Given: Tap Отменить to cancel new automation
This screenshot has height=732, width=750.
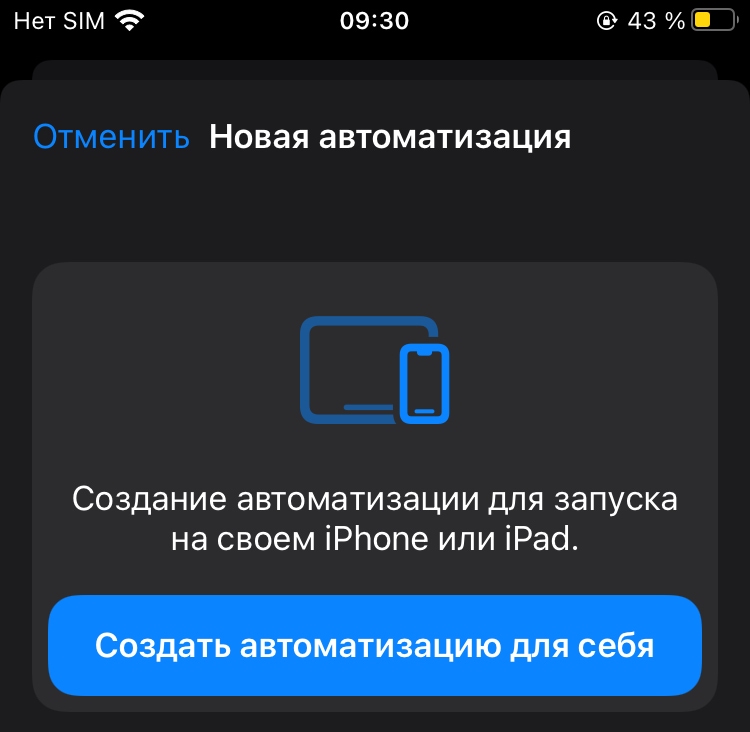Looking at the screenshot, I should point(111,137).
